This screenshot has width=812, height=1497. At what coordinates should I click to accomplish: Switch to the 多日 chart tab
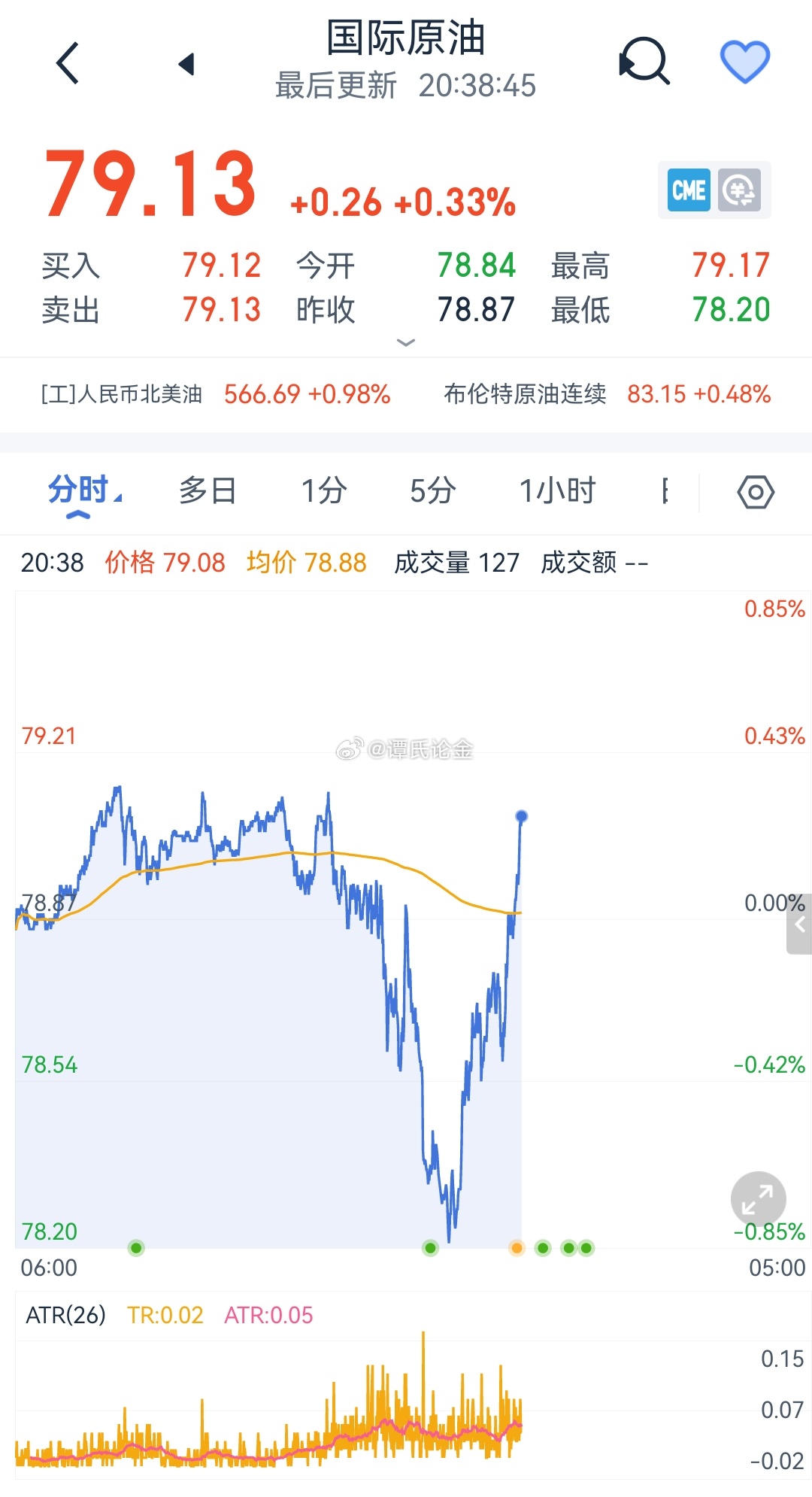click(208, 491)
